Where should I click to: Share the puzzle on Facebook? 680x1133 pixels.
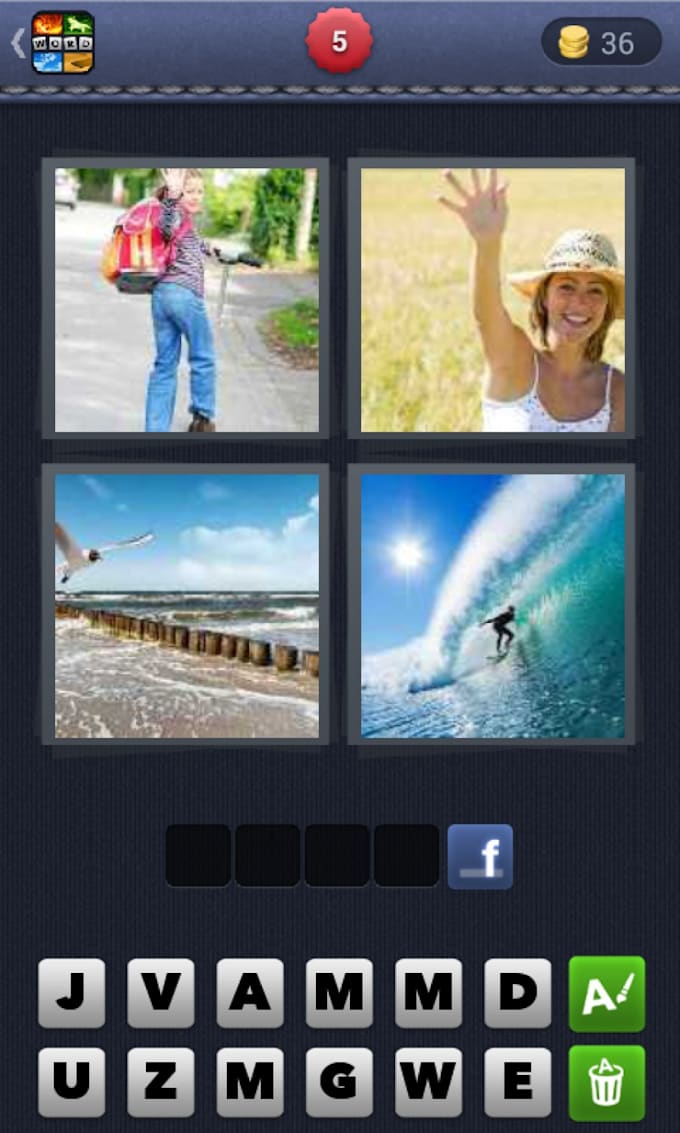tap(480, 856)
